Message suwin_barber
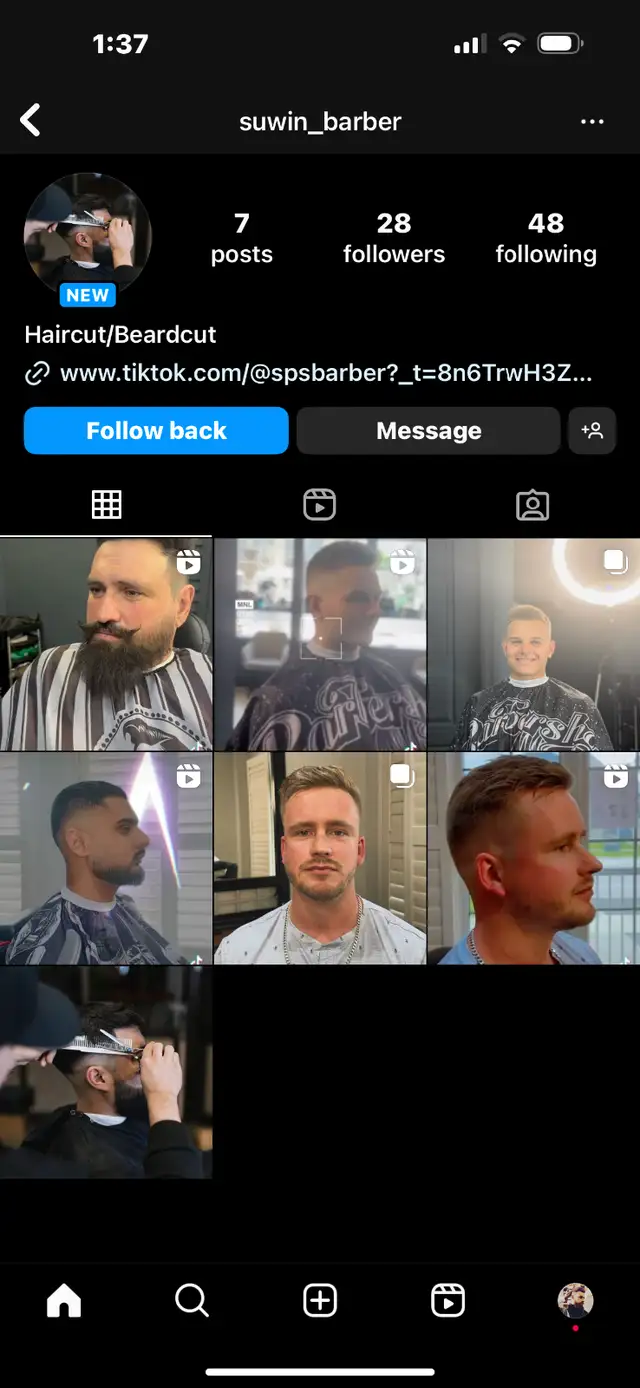The height and width of the screenshot is (1388, 640). click(x=429, y=431)
